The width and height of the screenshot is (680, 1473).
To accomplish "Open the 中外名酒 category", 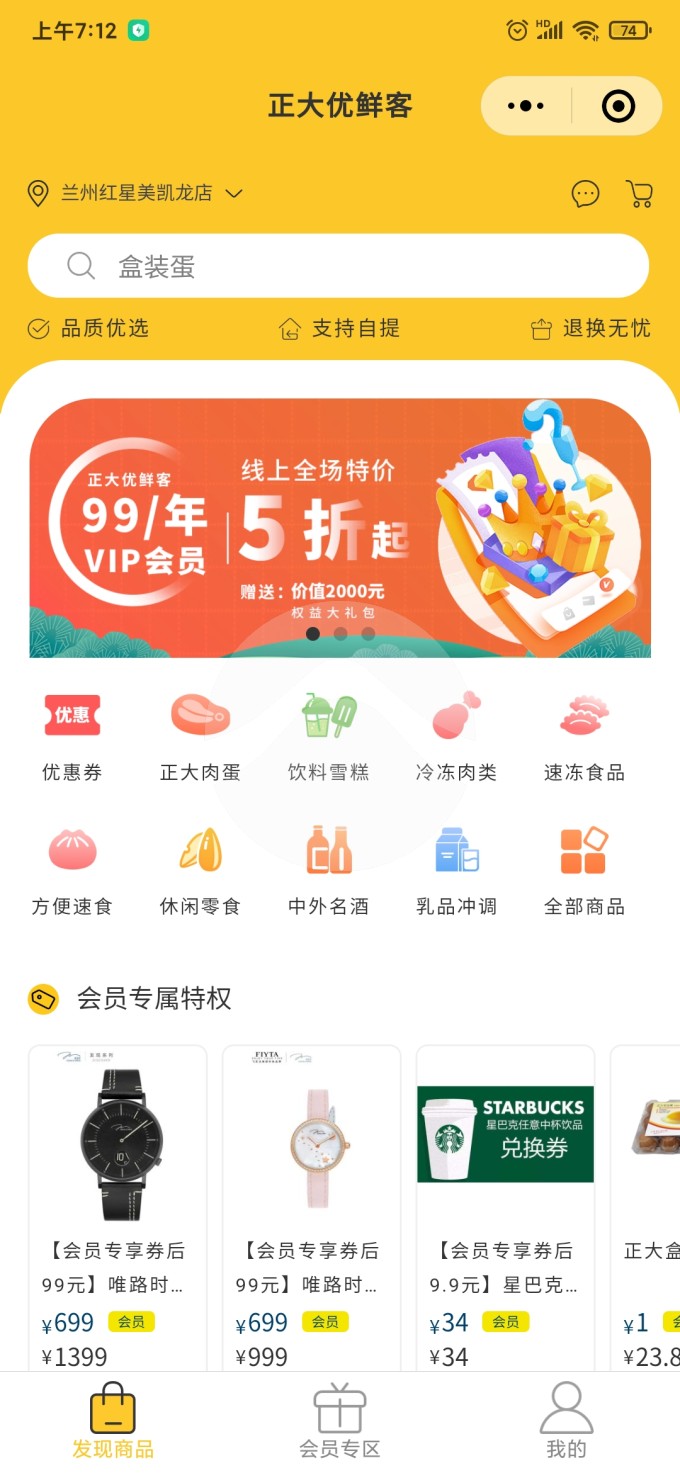I will click(x=328, y=870).
